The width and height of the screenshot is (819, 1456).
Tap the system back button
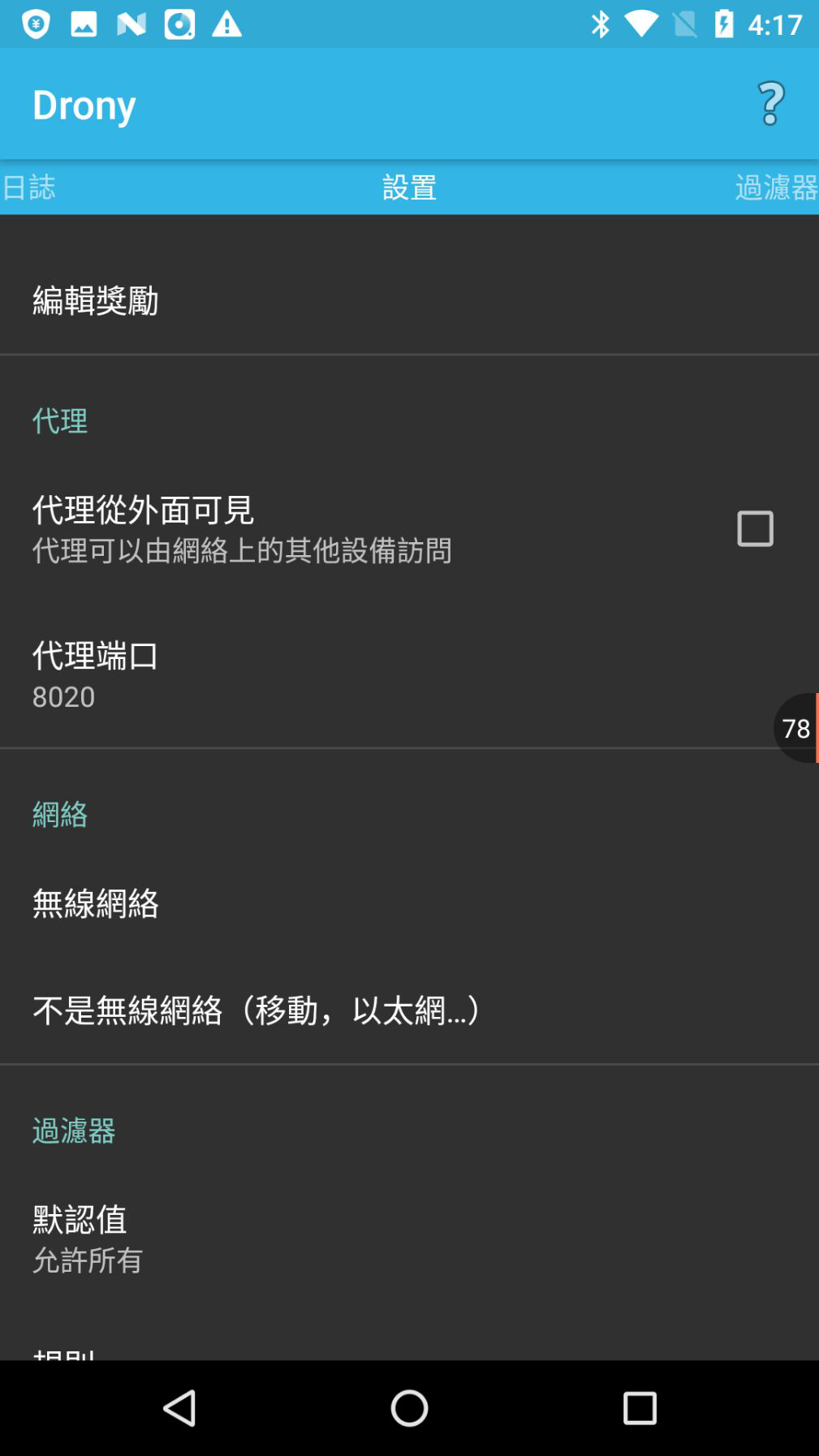click(x=179, y=1408)
